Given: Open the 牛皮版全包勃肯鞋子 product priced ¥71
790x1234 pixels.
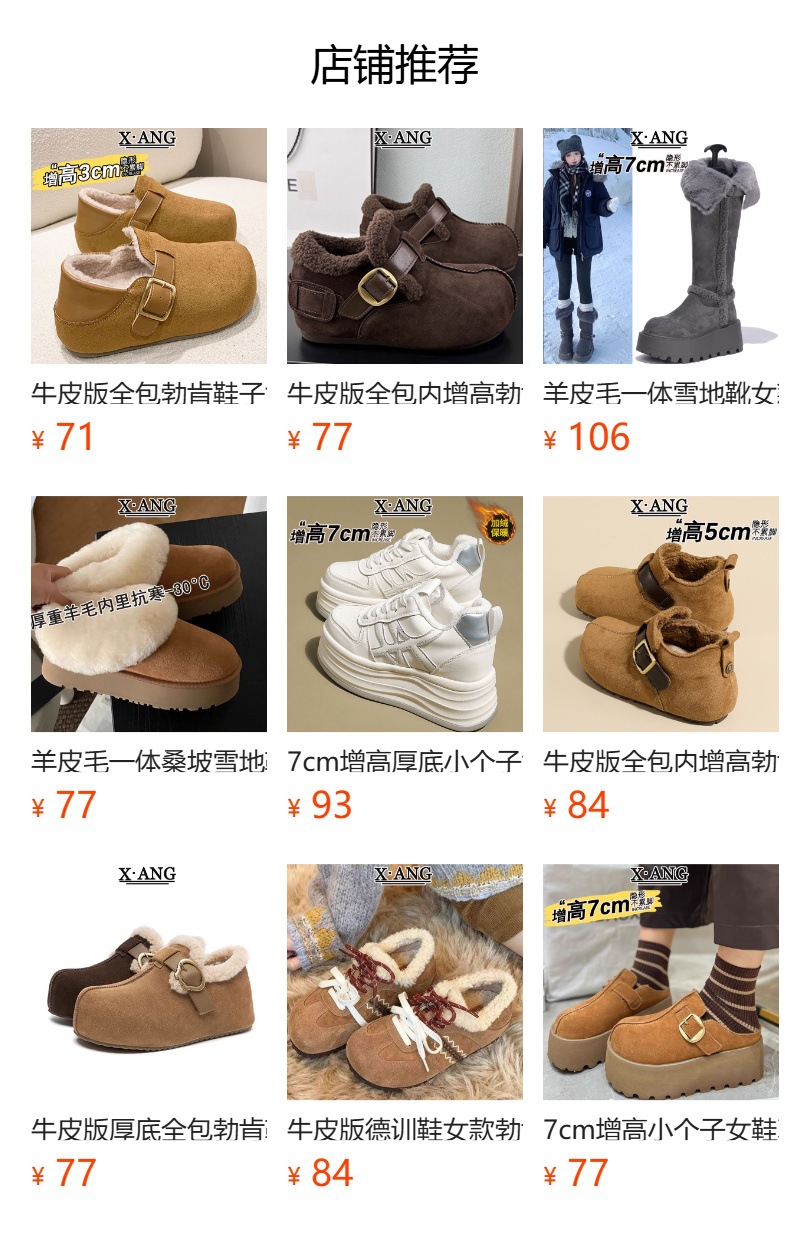Looking at the screenshot, I should 149,246.
